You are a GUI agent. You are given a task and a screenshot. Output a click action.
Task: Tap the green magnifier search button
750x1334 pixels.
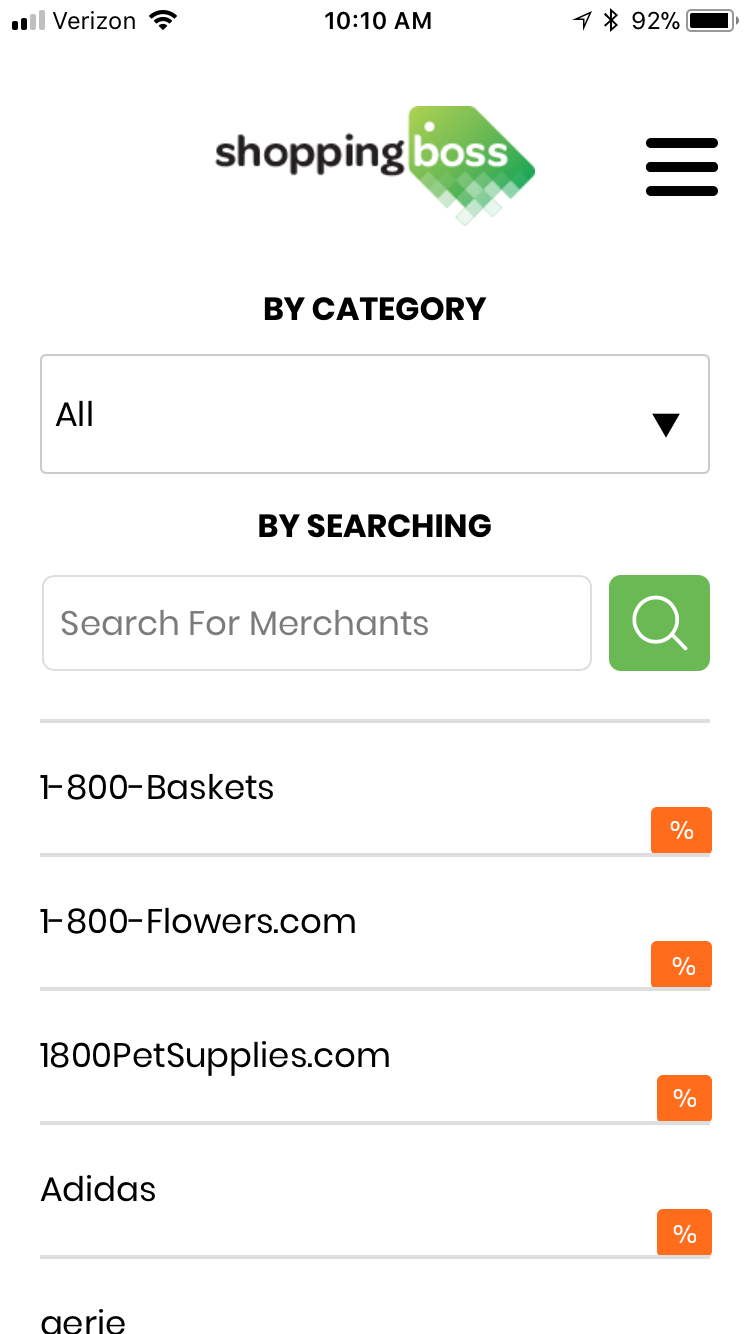pyautogui.click(x=659, y=623)
